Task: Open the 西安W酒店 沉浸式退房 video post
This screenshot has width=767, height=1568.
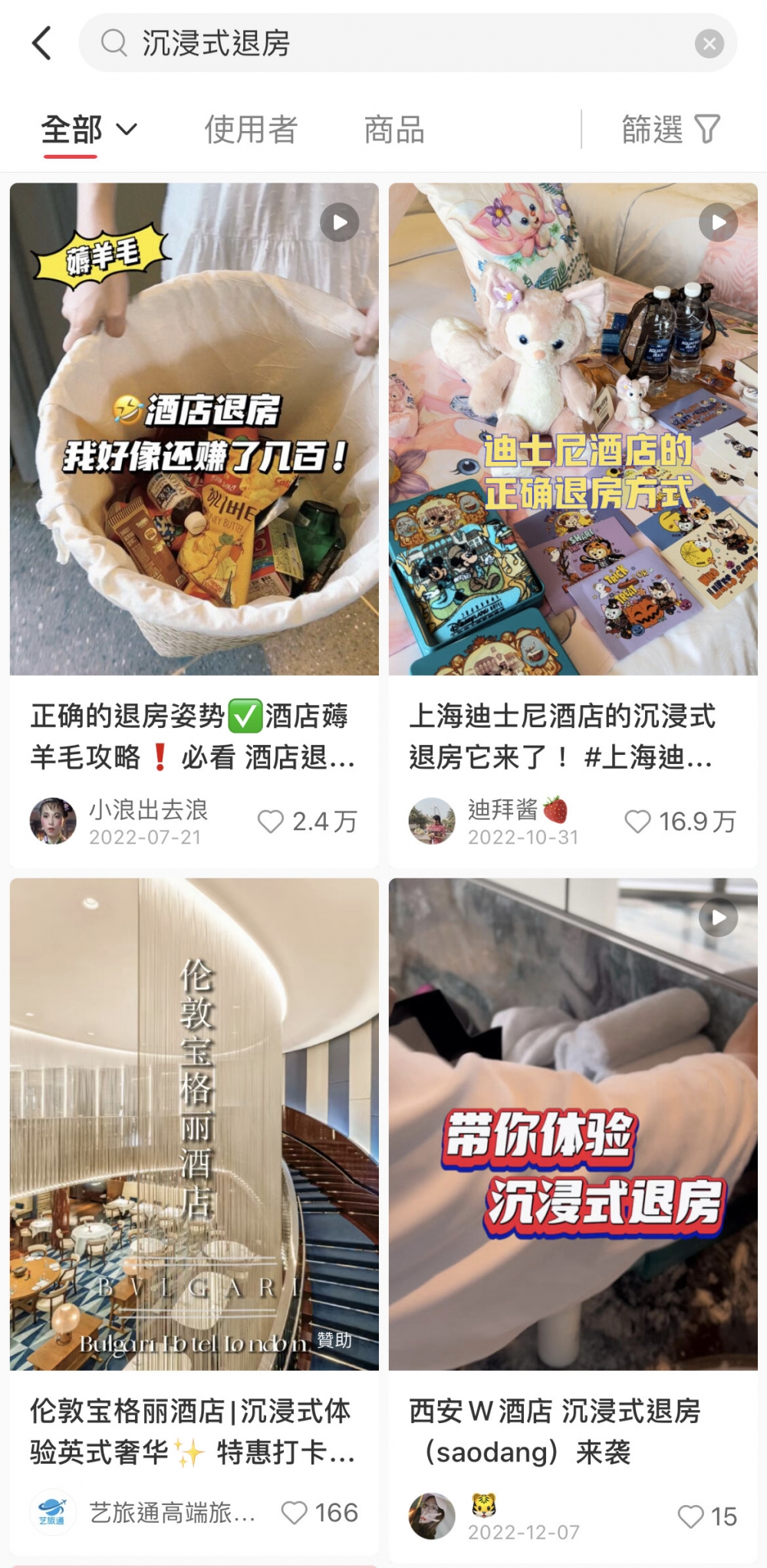Action: pyautogui.click(x=573, y=1124)
